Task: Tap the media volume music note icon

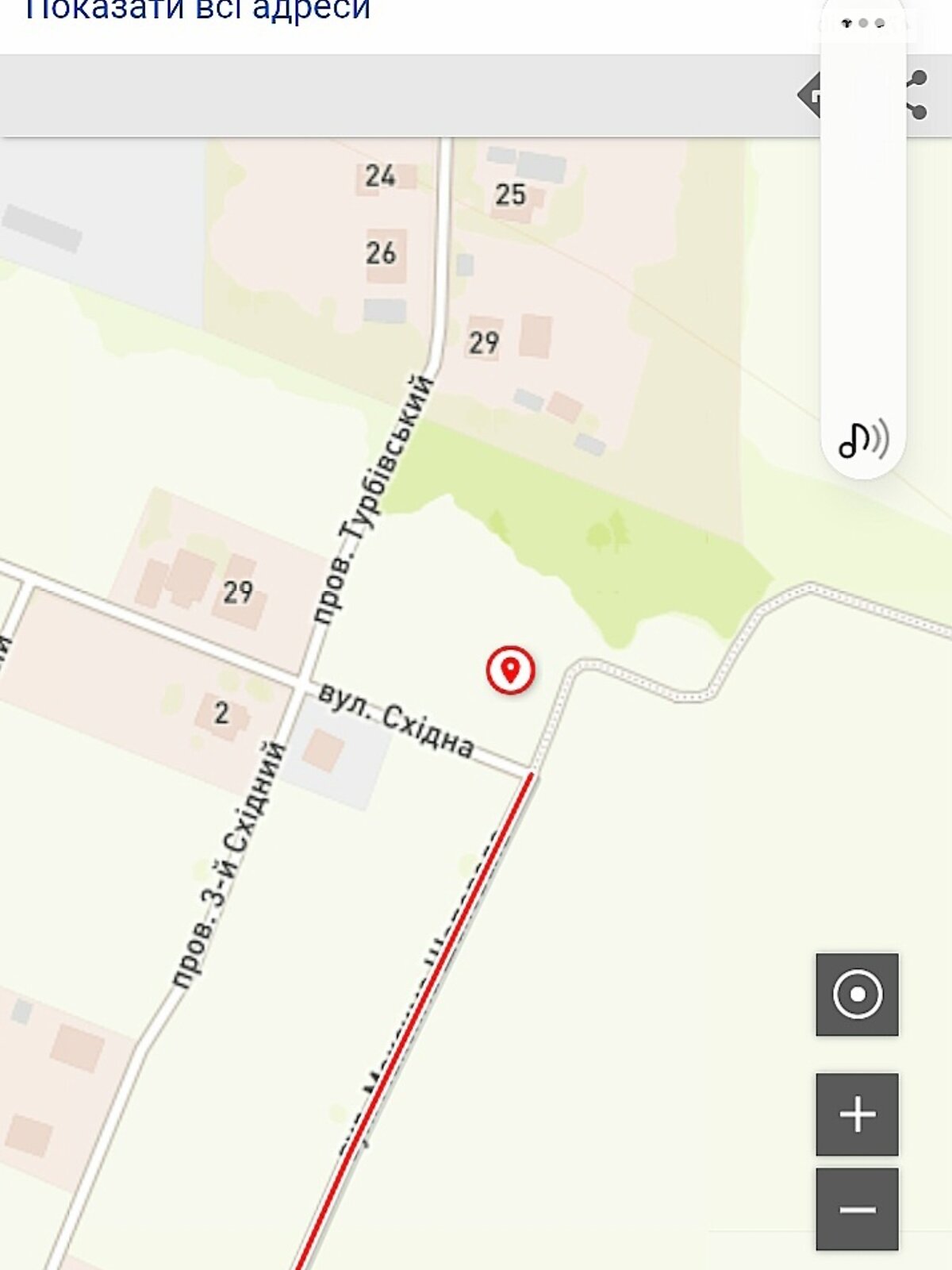Action: (863, 439)
